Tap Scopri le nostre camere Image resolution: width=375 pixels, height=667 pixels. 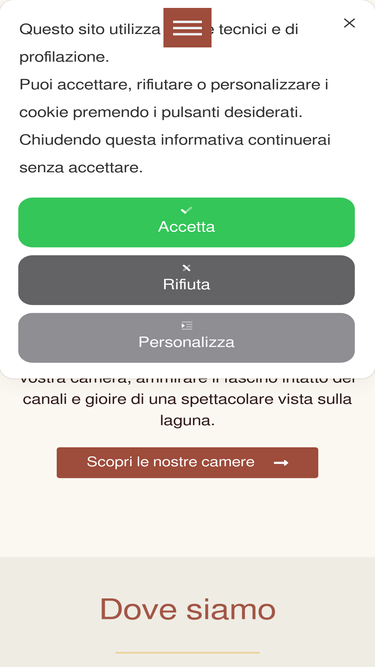click(x=188, y=462)
